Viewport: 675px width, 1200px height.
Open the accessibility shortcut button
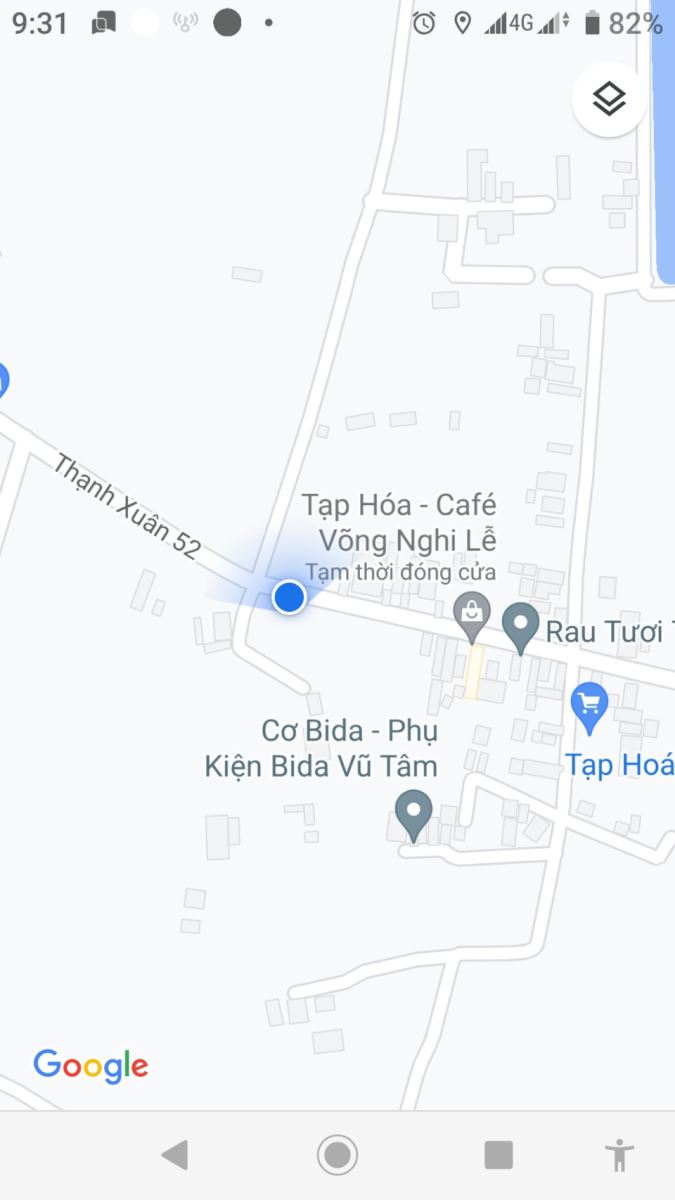point(620,1155)
